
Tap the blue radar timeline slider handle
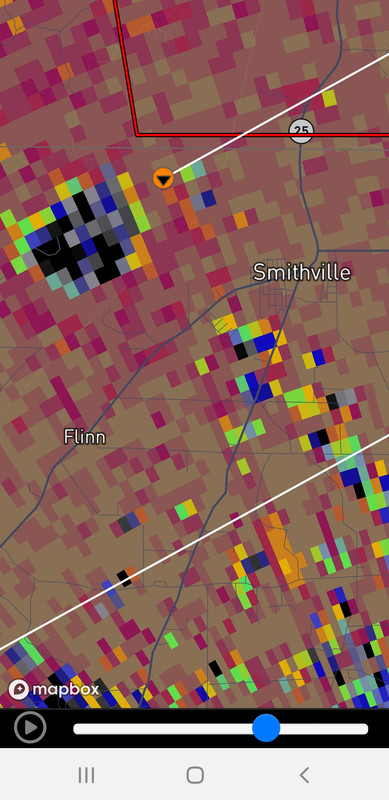[x=266, y=728]
